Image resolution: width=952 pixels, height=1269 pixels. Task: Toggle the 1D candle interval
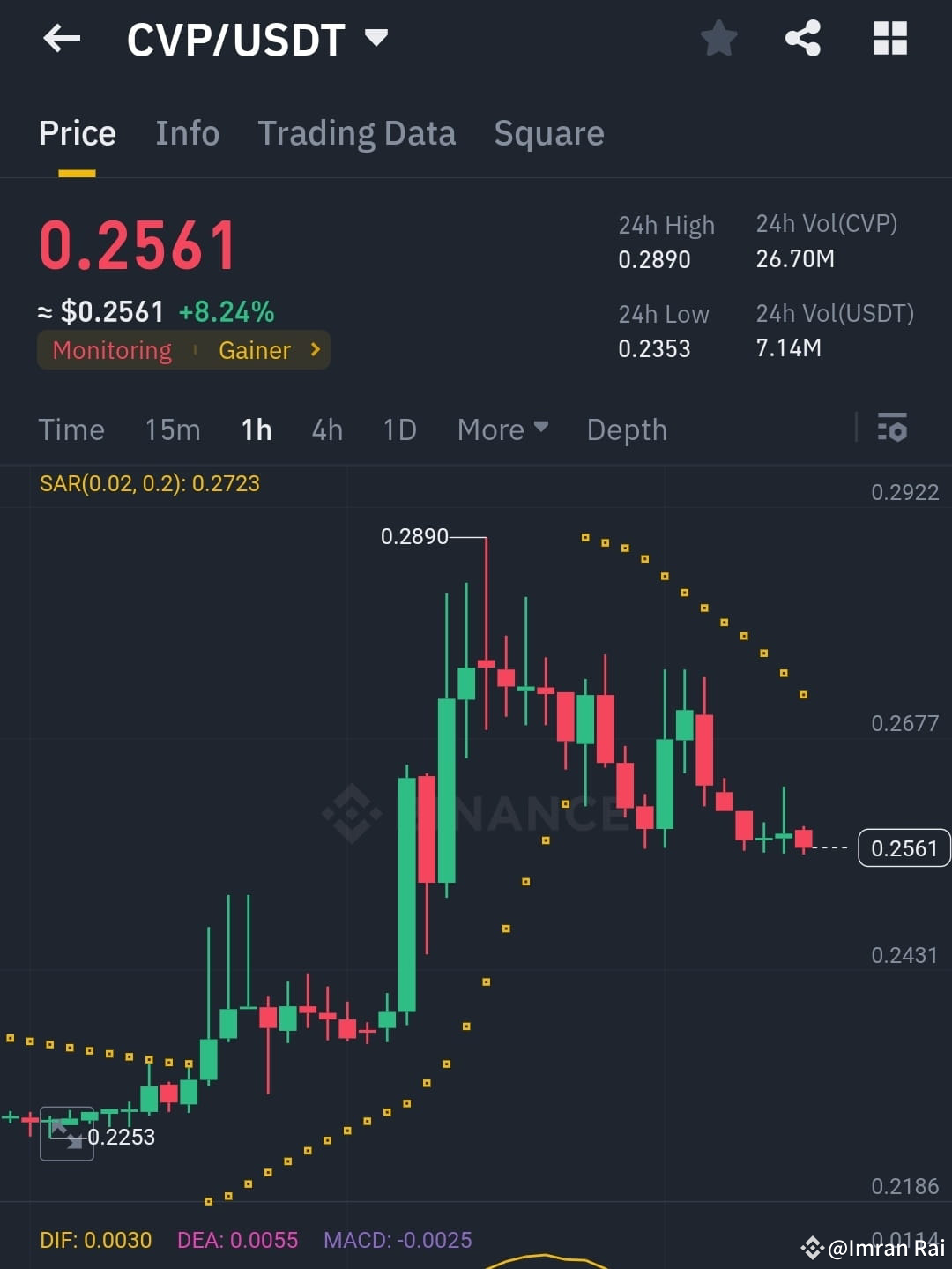(398, 429)
